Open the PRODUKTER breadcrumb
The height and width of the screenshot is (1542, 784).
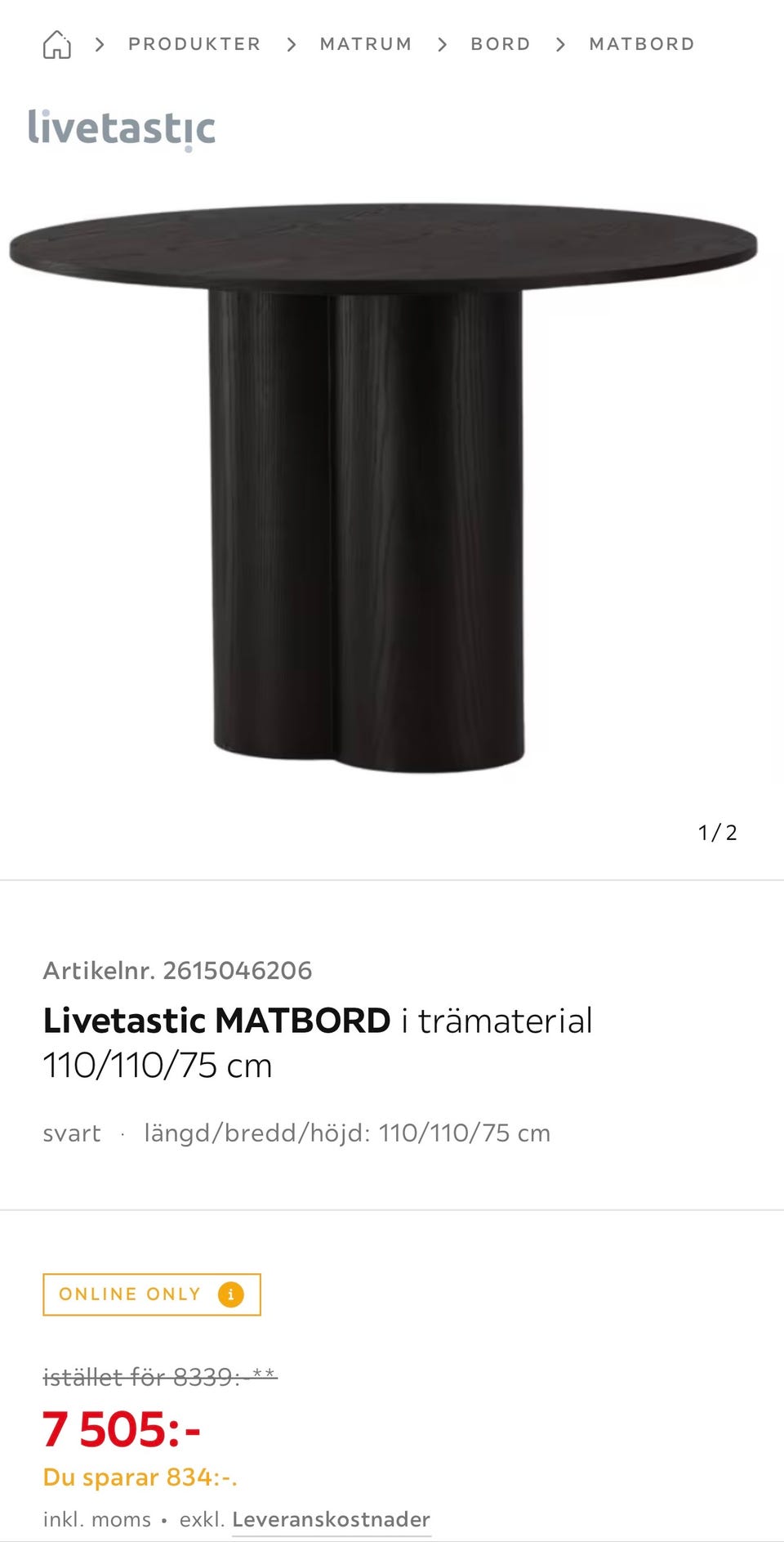(x=194, y=44)
